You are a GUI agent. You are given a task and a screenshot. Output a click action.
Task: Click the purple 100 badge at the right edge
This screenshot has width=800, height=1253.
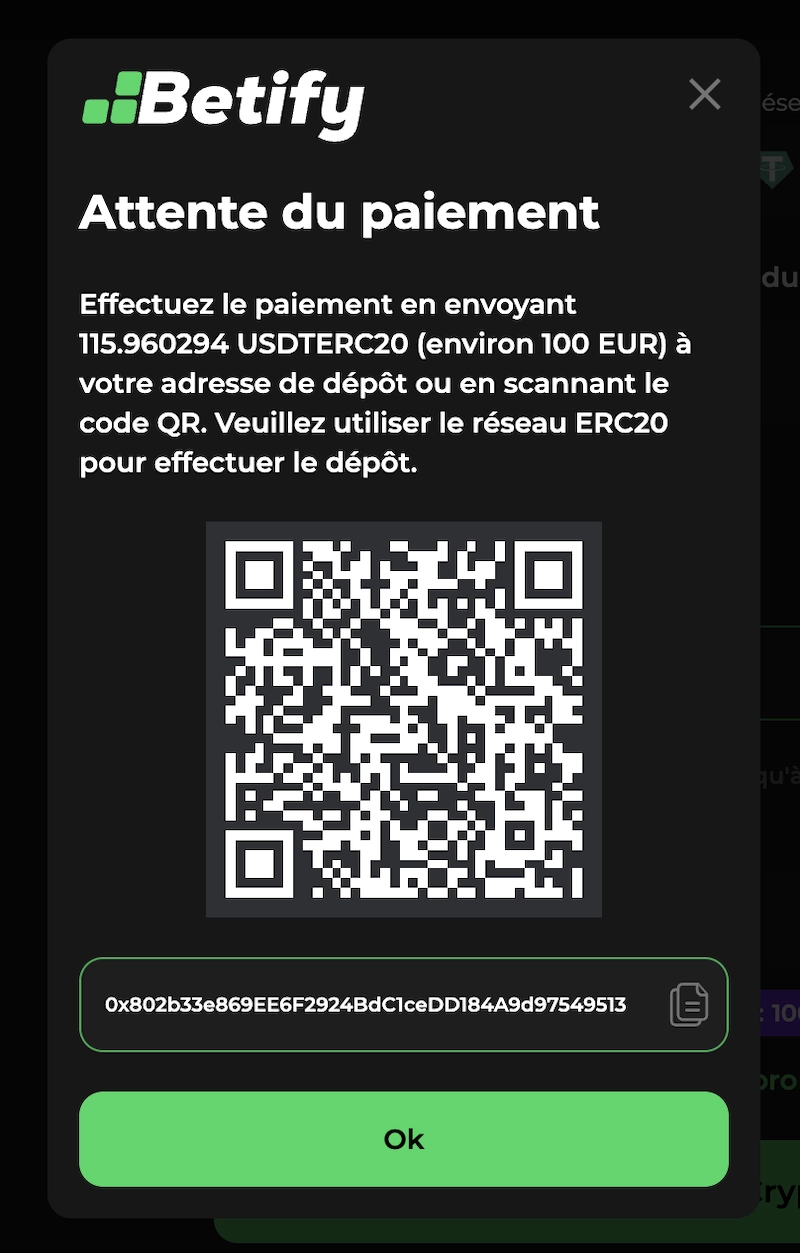coord(781,1013)
